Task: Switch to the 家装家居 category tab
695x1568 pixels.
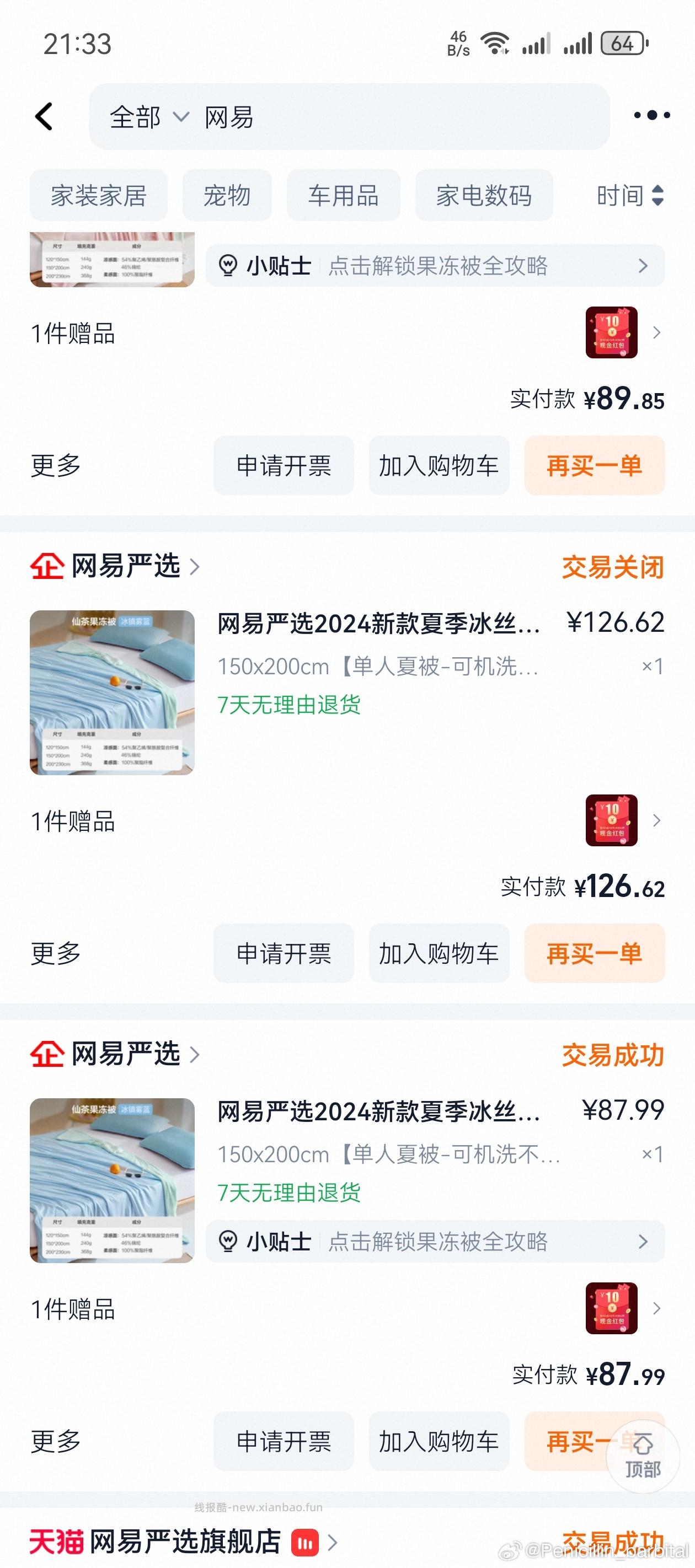Action: tap(99, 195)
